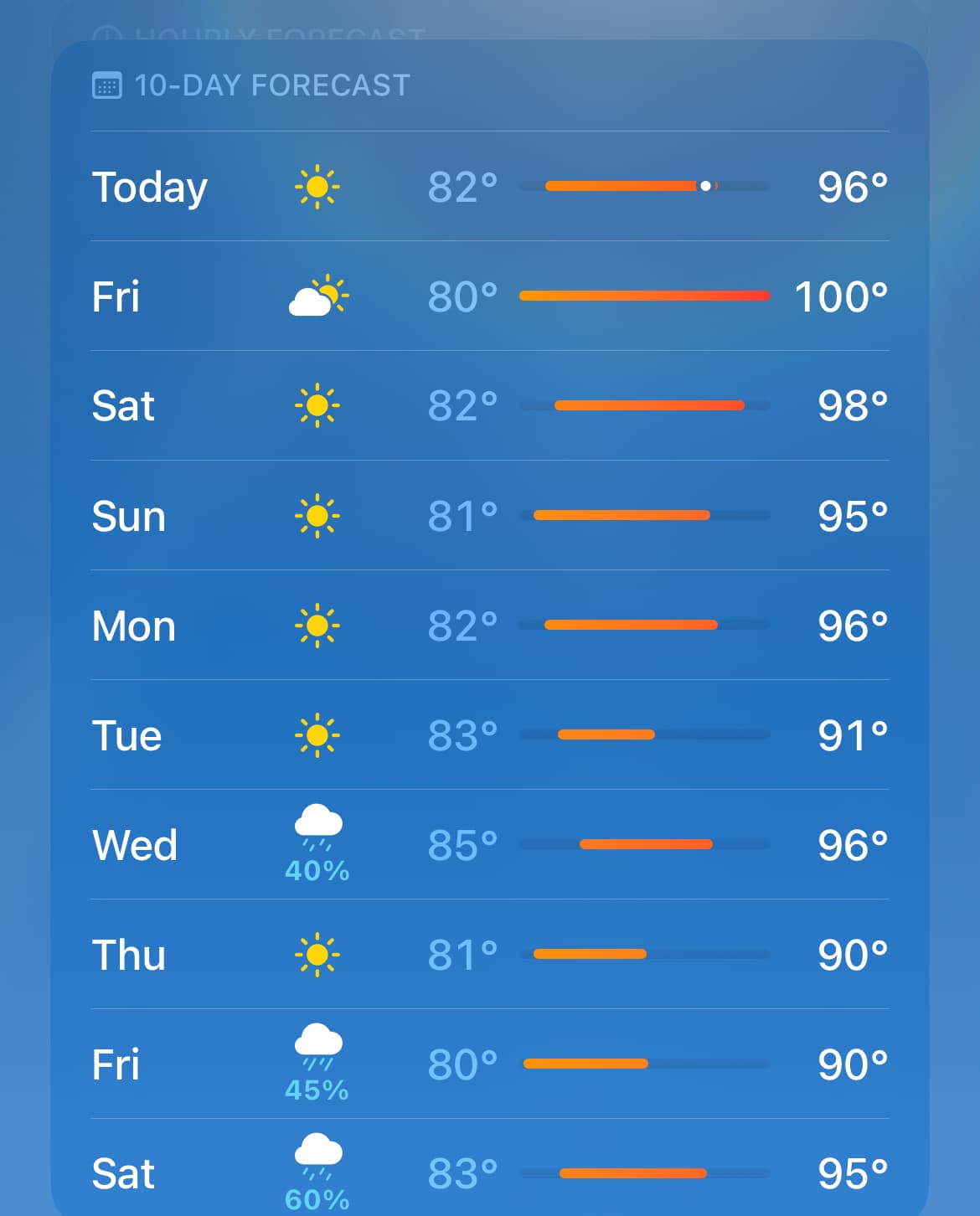Select the Mon forecast row
The height and width of the screenshot is (1216, 980).
pyautogui.click(x=489, y=625)
